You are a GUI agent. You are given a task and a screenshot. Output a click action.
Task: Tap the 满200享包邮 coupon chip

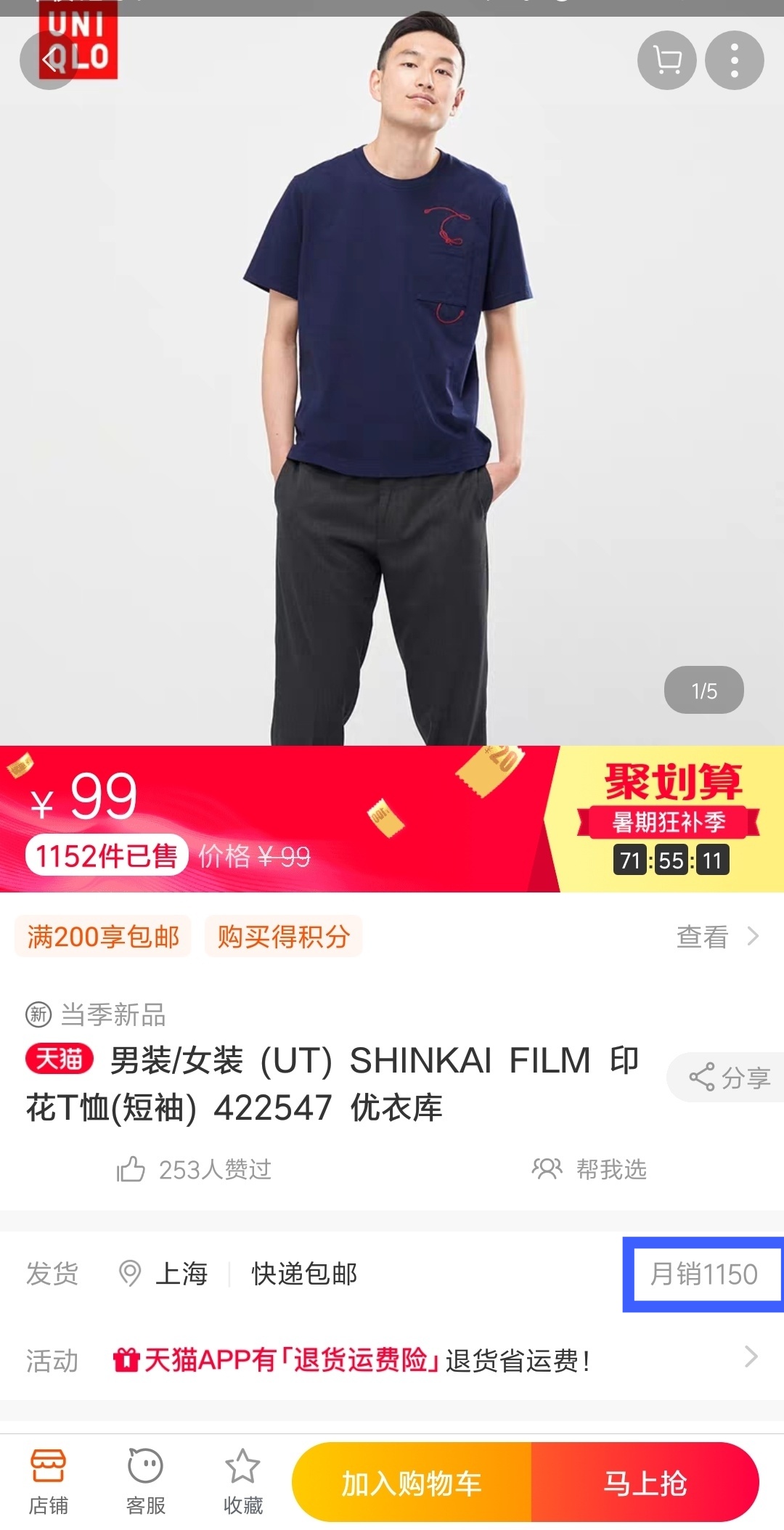point(103,937)
